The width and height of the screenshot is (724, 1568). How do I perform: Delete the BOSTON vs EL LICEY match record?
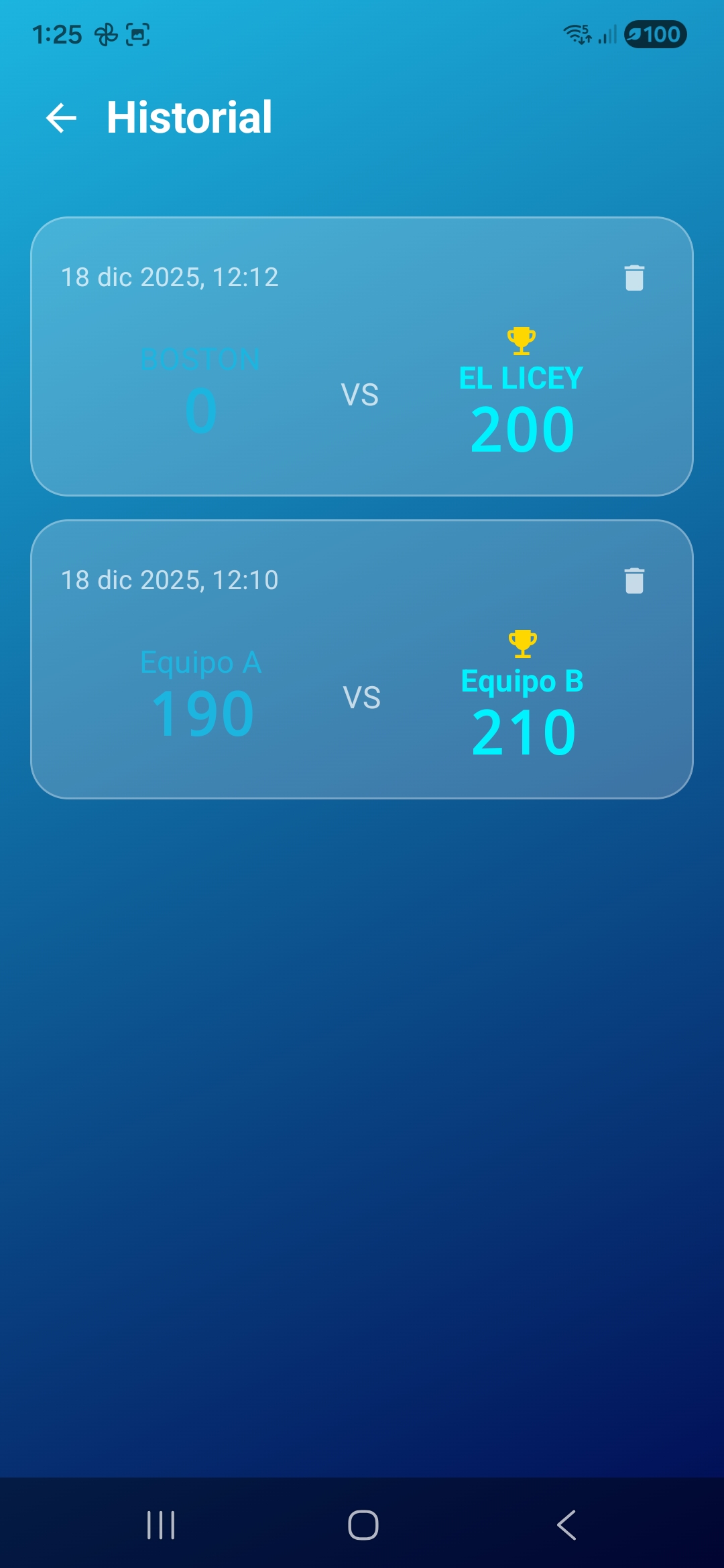tap(633, 279)
